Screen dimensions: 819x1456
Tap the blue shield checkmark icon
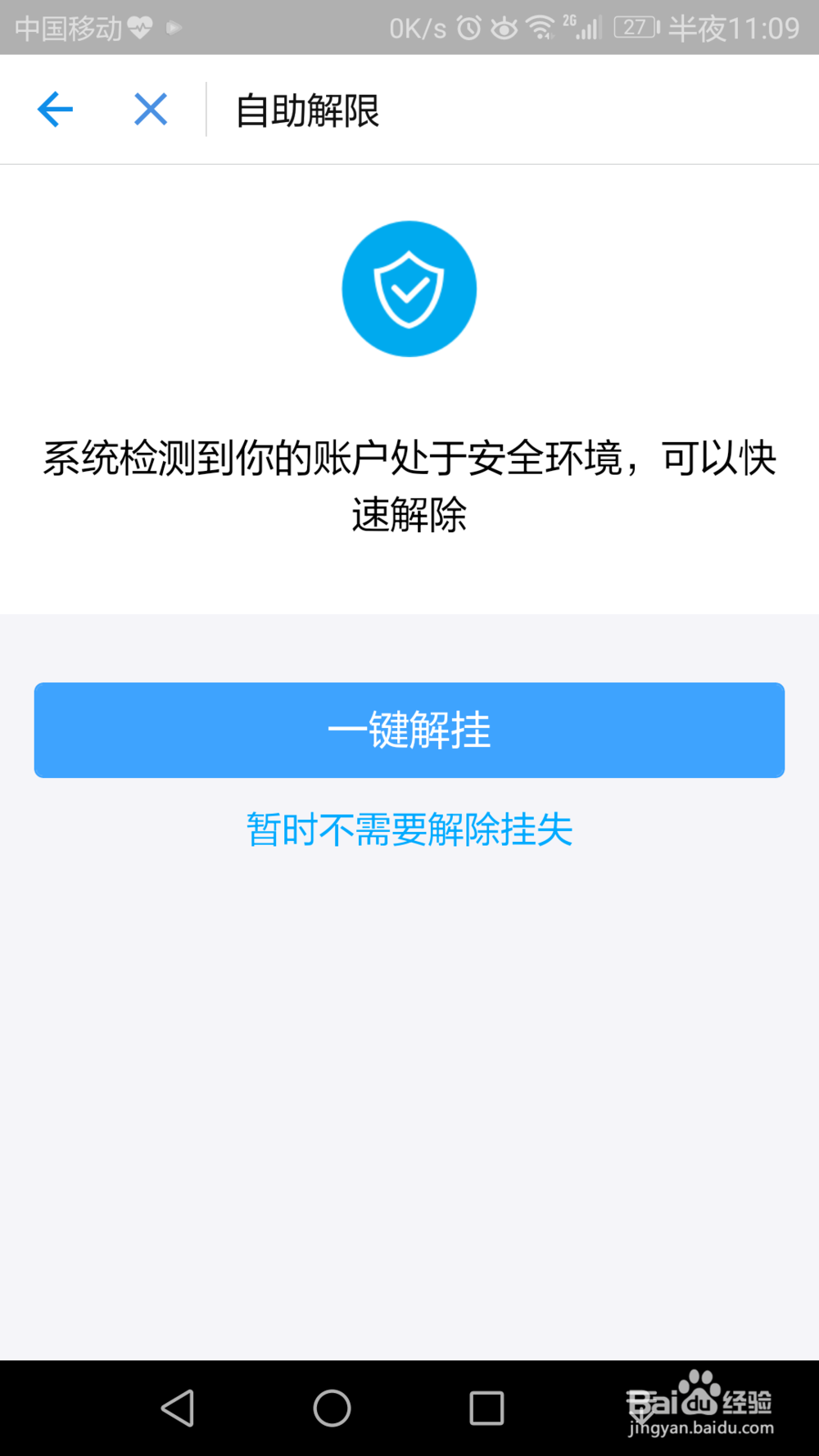point(409,290)
